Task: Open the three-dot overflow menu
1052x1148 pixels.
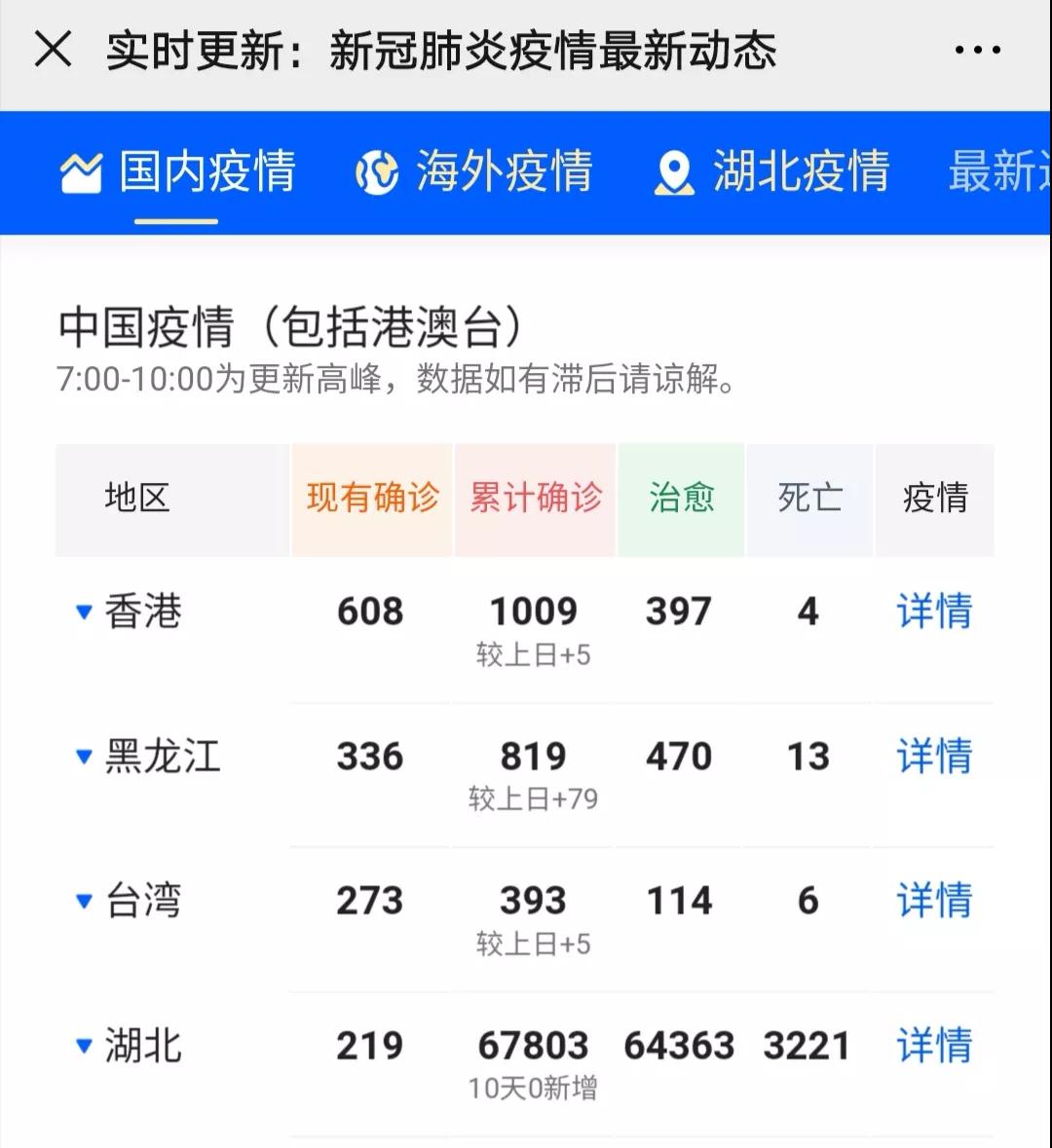Action: [x=977, y=50]
